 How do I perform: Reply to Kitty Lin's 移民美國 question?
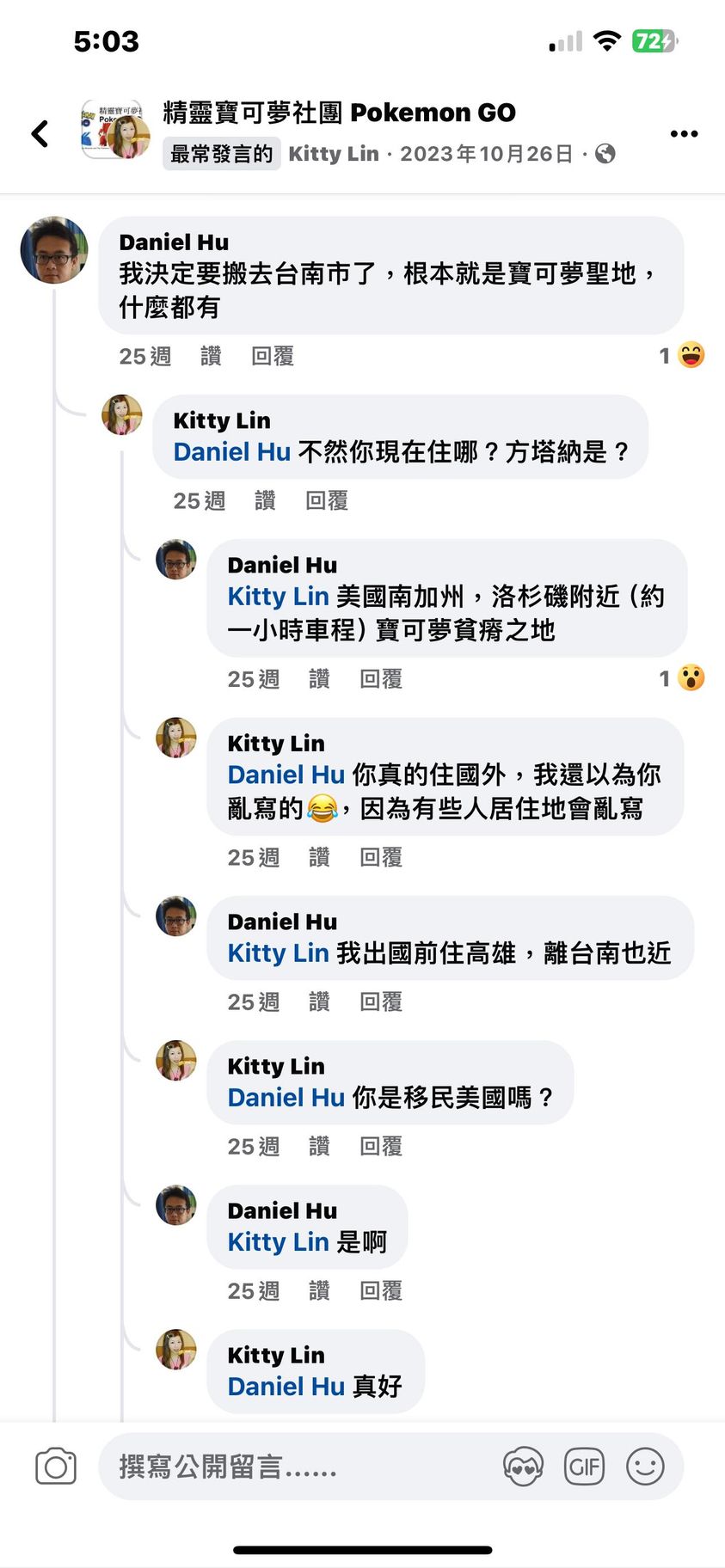[381, 1146]
